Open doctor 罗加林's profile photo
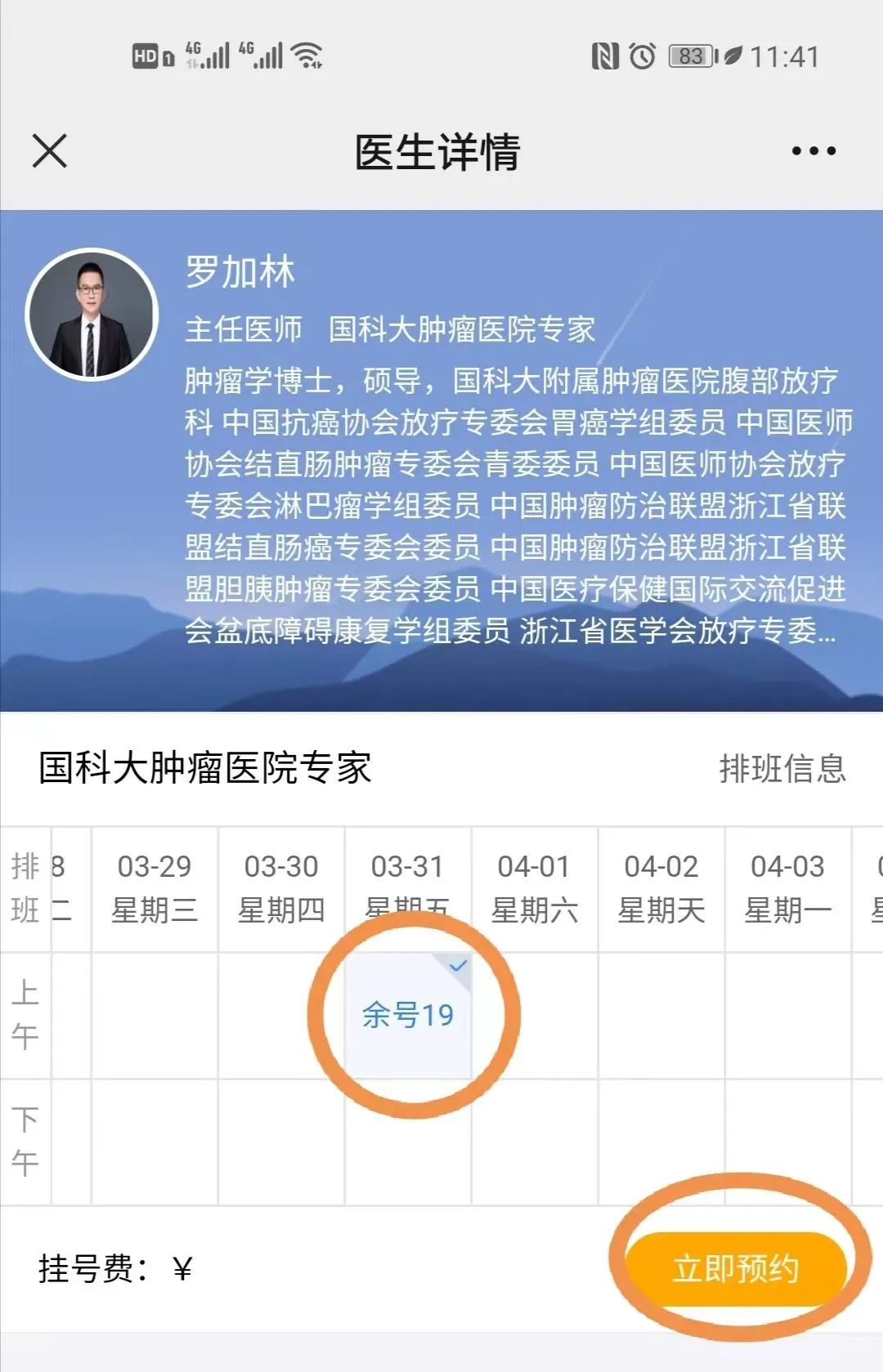 tap(92, 315)
